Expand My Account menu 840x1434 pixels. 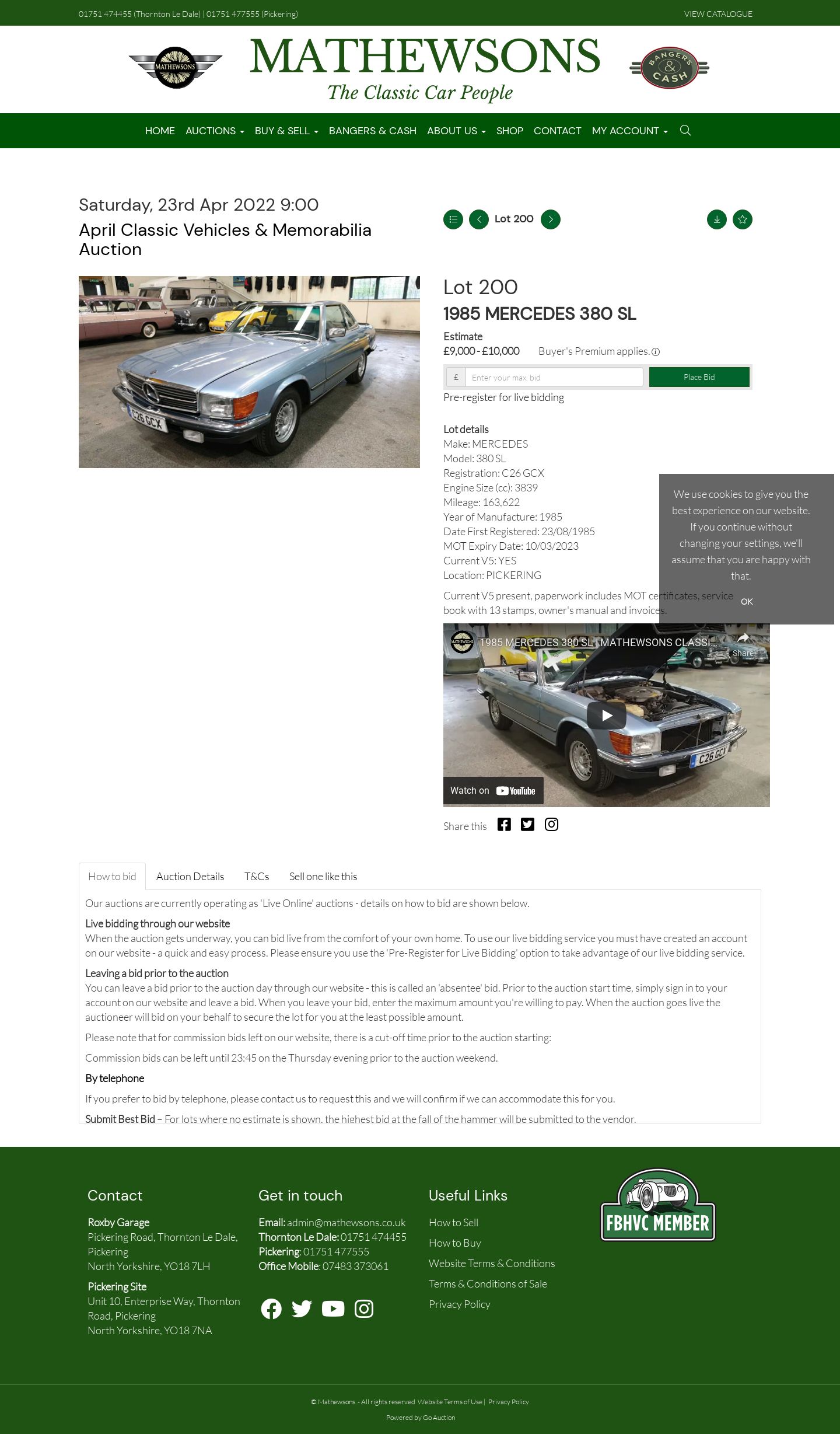[629, 131]
